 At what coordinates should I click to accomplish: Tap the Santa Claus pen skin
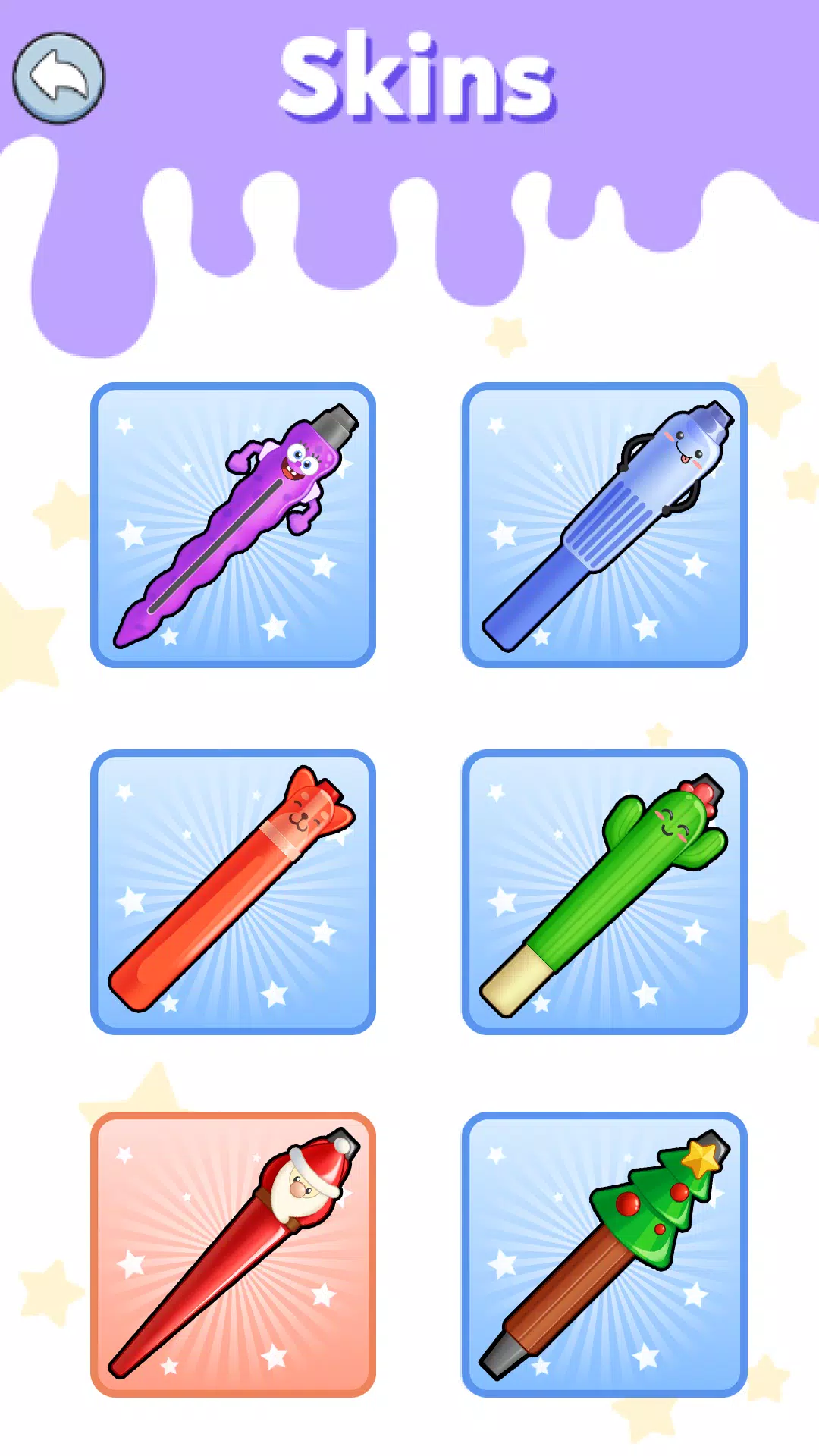point(233,1254)
